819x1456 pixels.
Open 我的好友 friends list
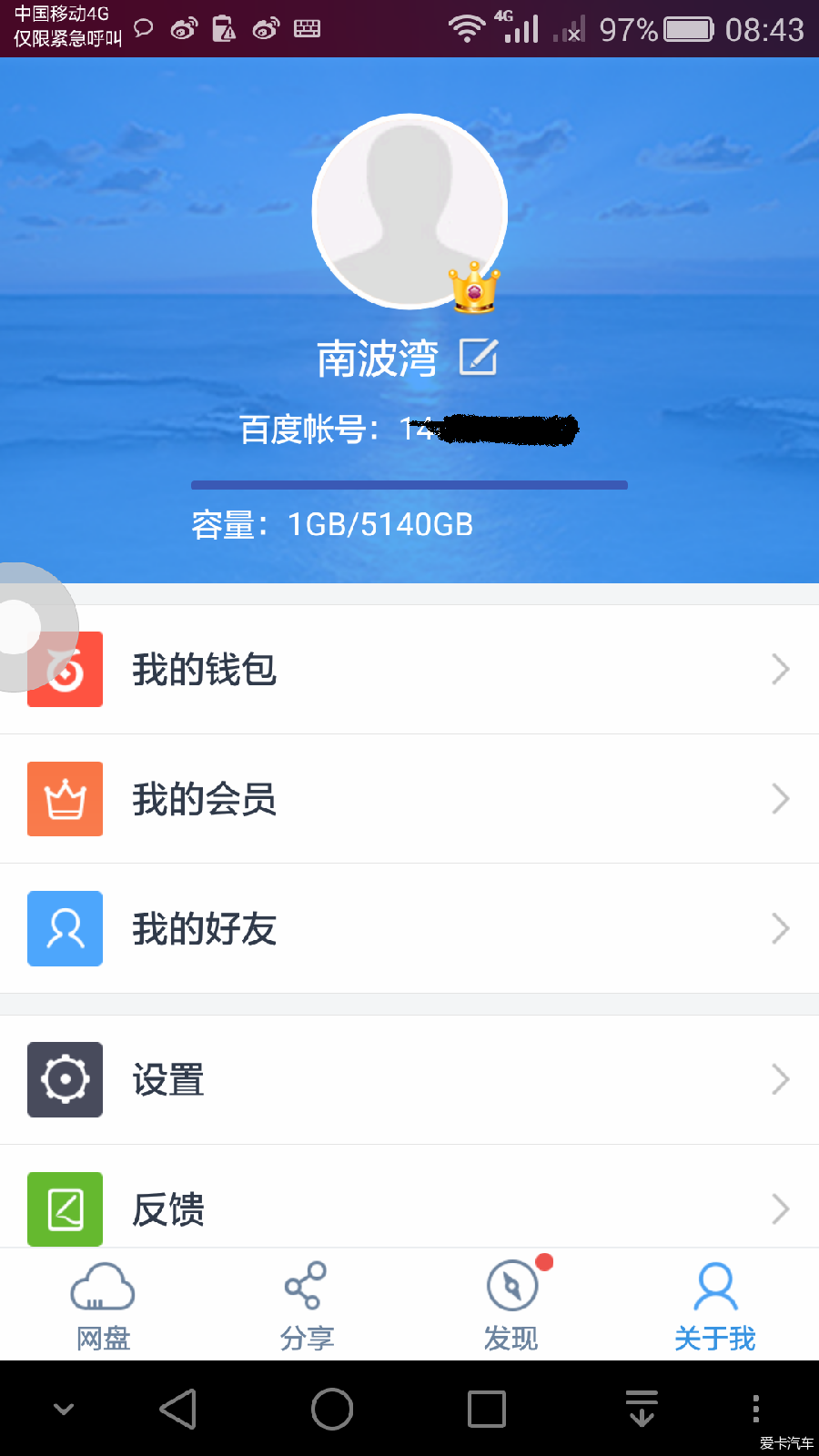coord(409,928)
